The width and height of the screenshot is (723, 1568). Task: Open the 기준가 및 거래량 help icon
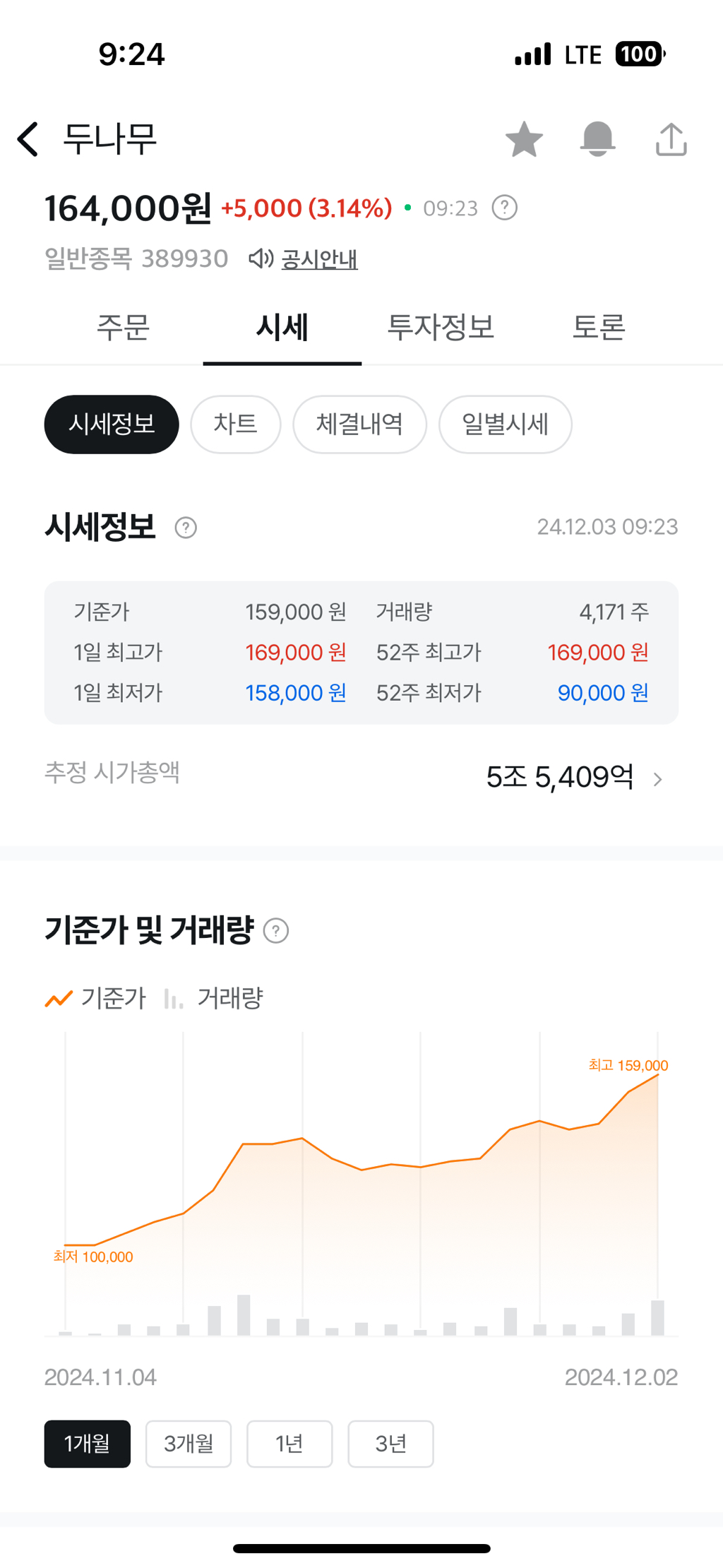click(275, 931)
